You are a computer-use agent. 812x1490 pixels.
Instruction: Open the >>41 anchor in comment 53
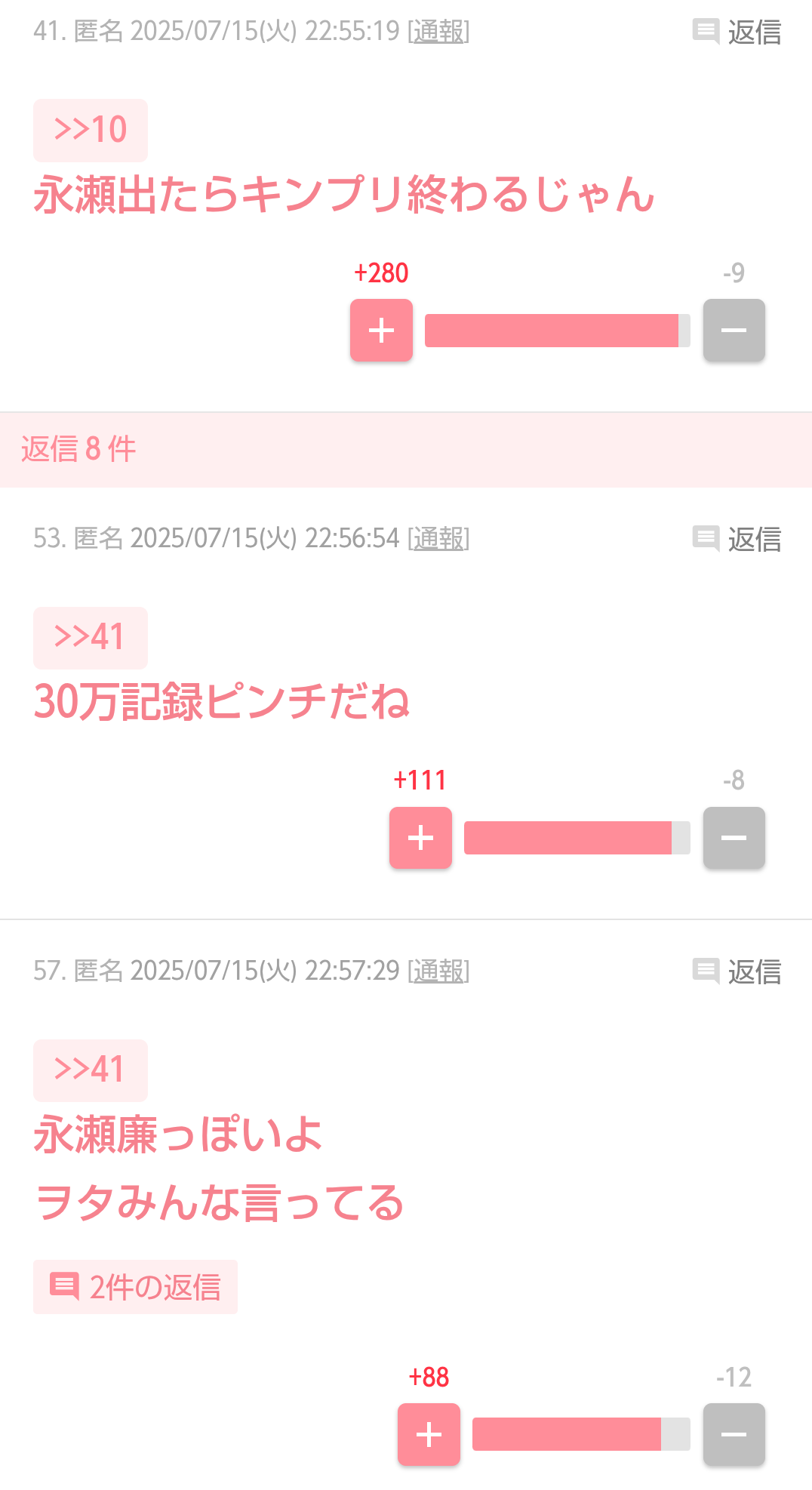coord(91,638)
